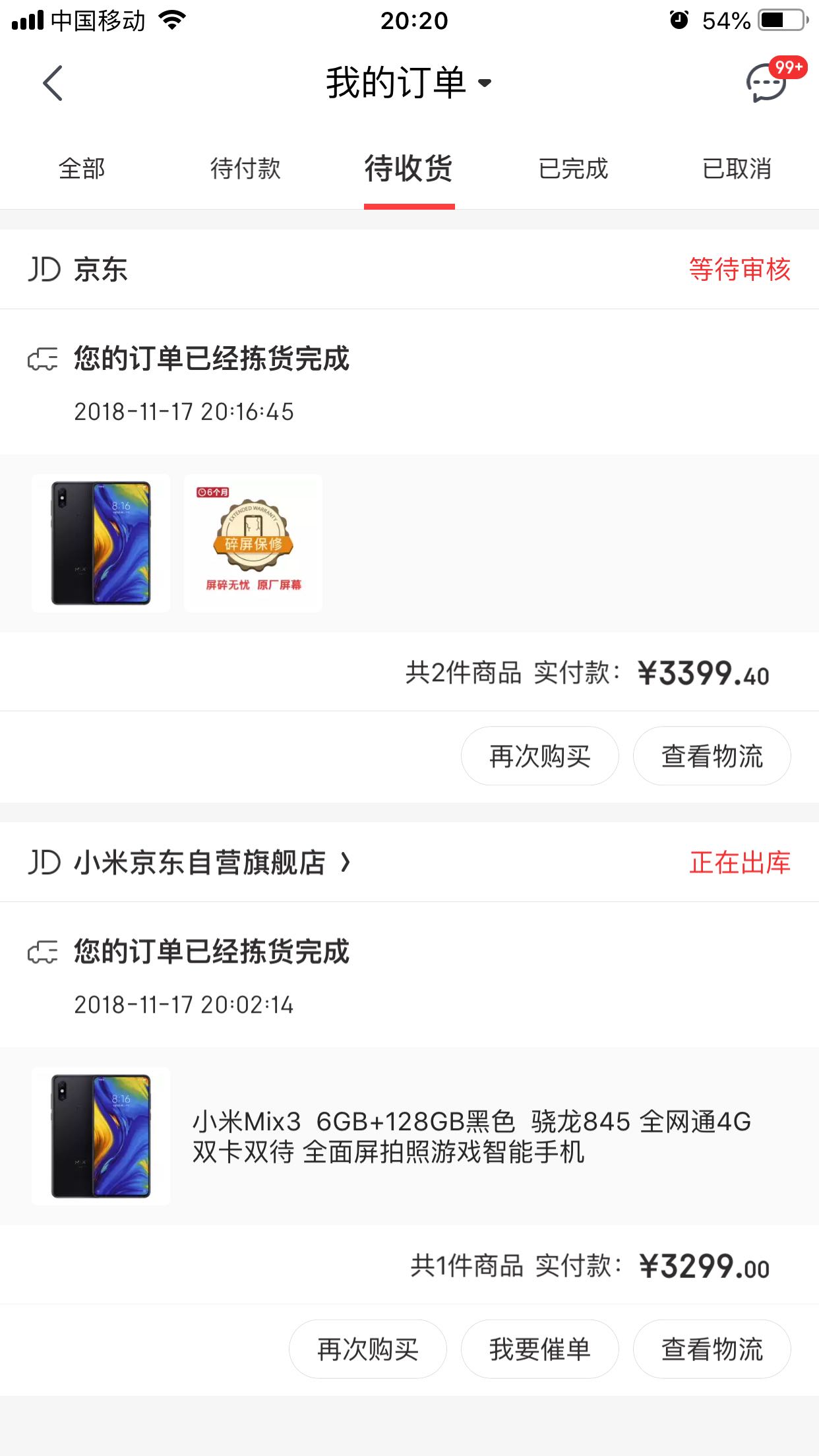Tap 查看物流 on the ¥3299.00 order

[712, 1349]
